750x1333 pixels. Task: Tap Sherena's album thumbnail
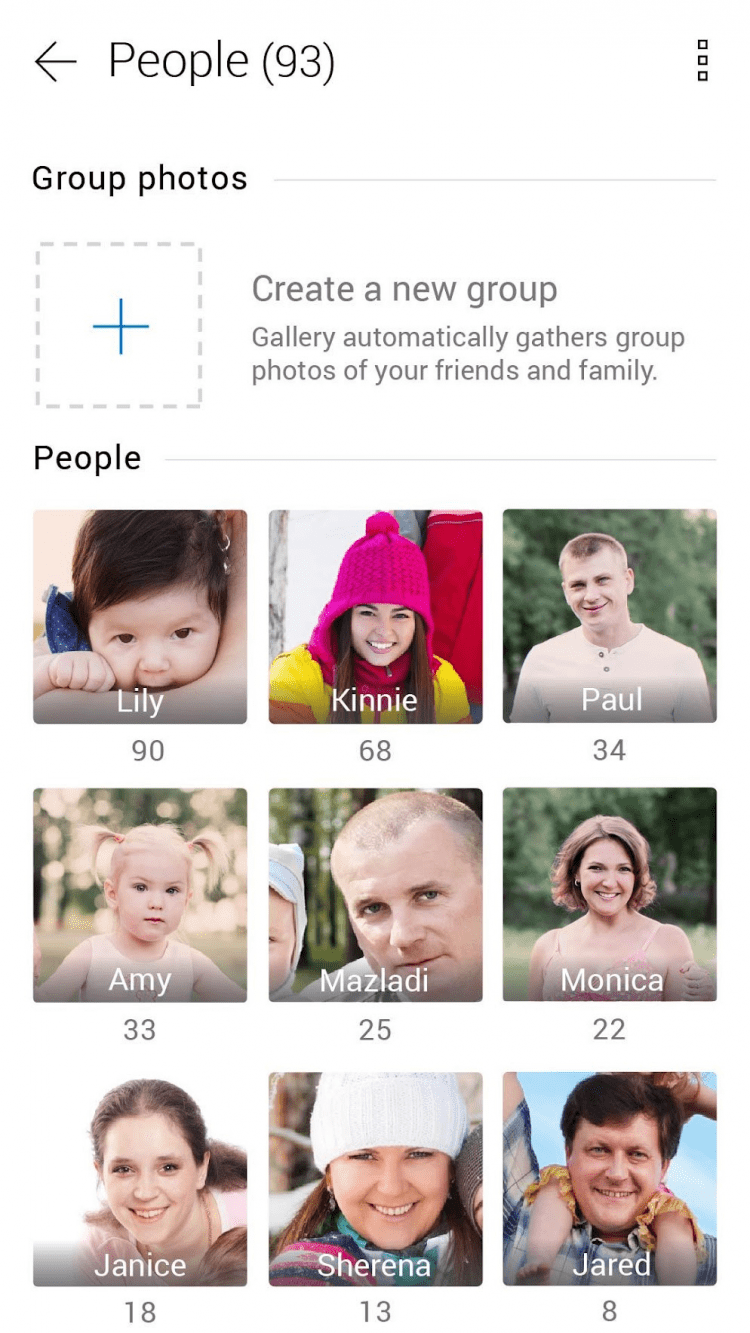[x=375, y=1178]
